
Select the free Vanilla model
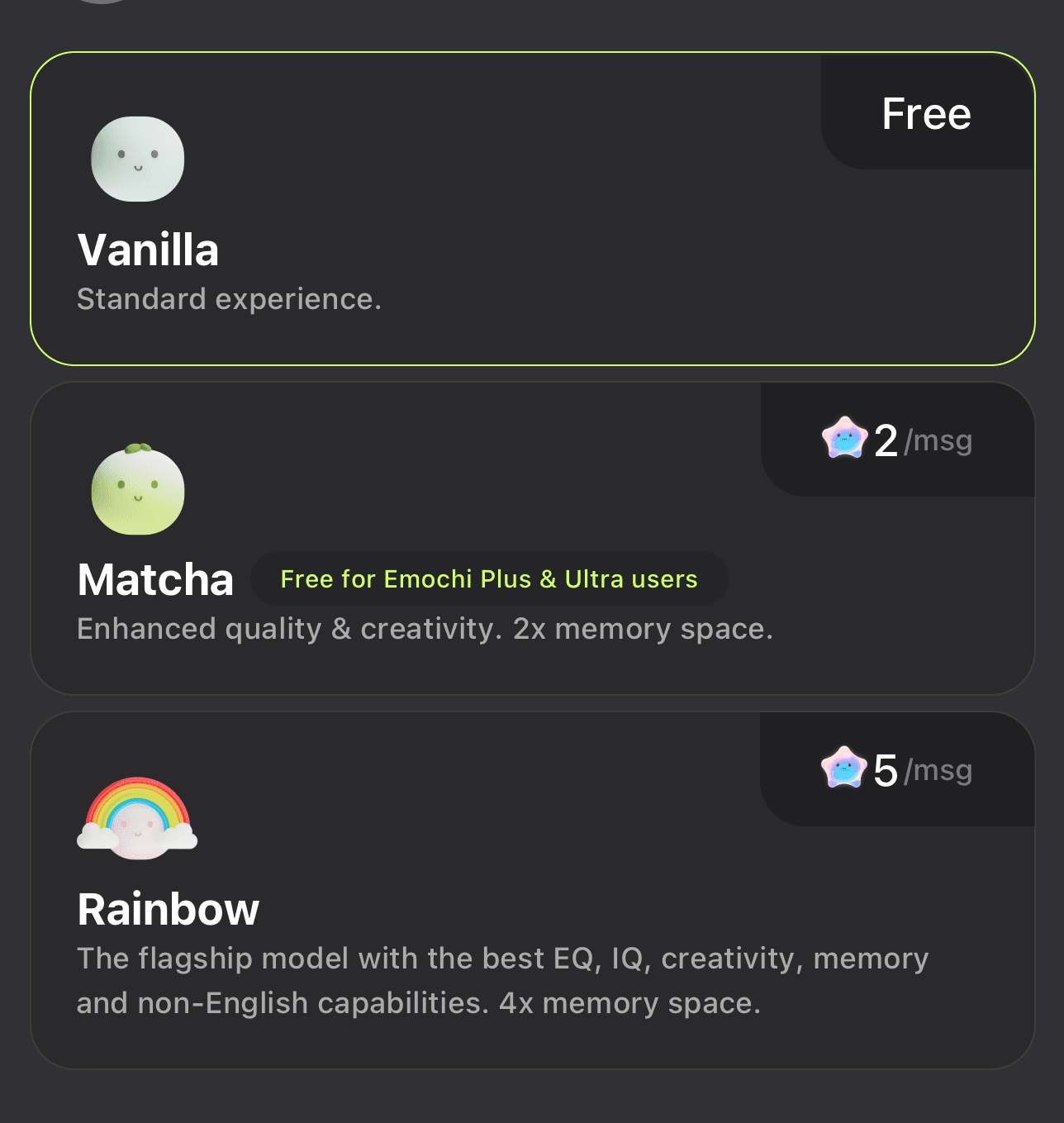(532, 208)
